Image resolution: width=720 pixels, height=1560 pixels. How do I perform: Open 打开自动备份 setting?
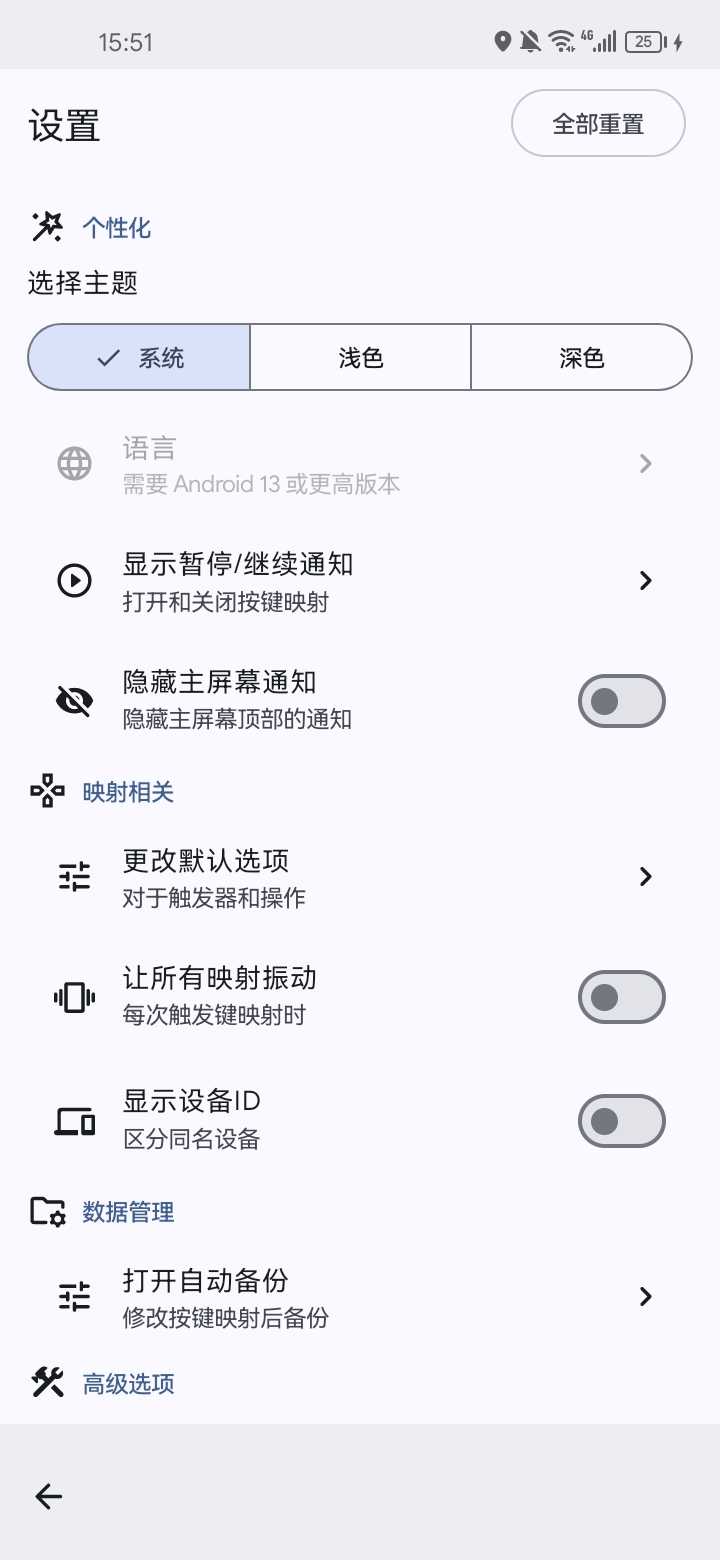[360, 1297]
